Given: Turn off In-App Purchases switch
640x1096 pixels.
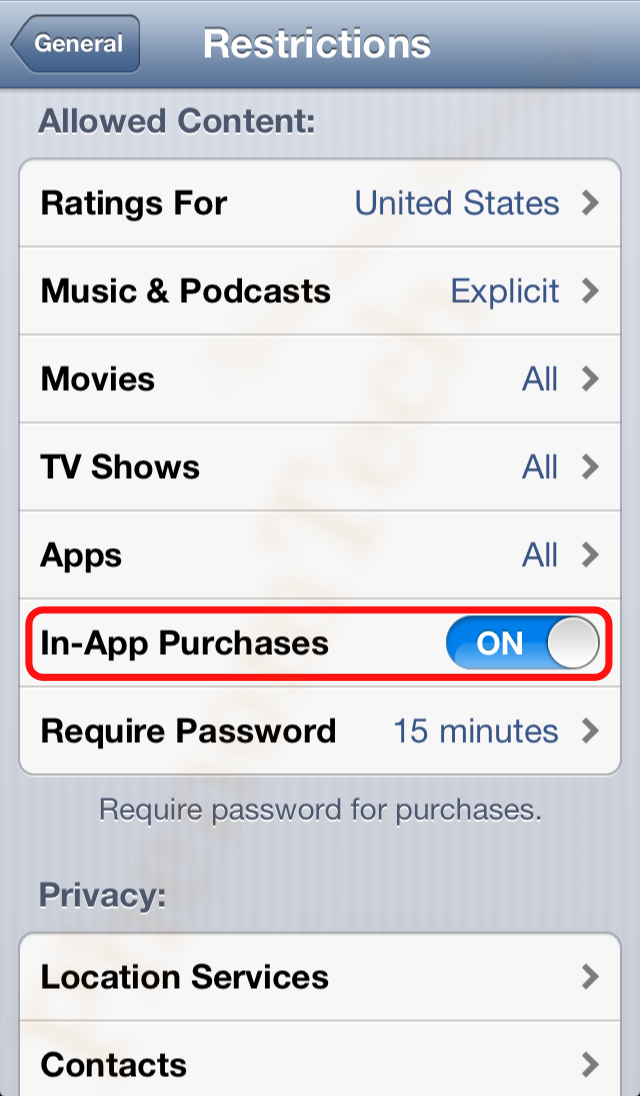Looking at the screenshot, I should (x=523, y=643).
